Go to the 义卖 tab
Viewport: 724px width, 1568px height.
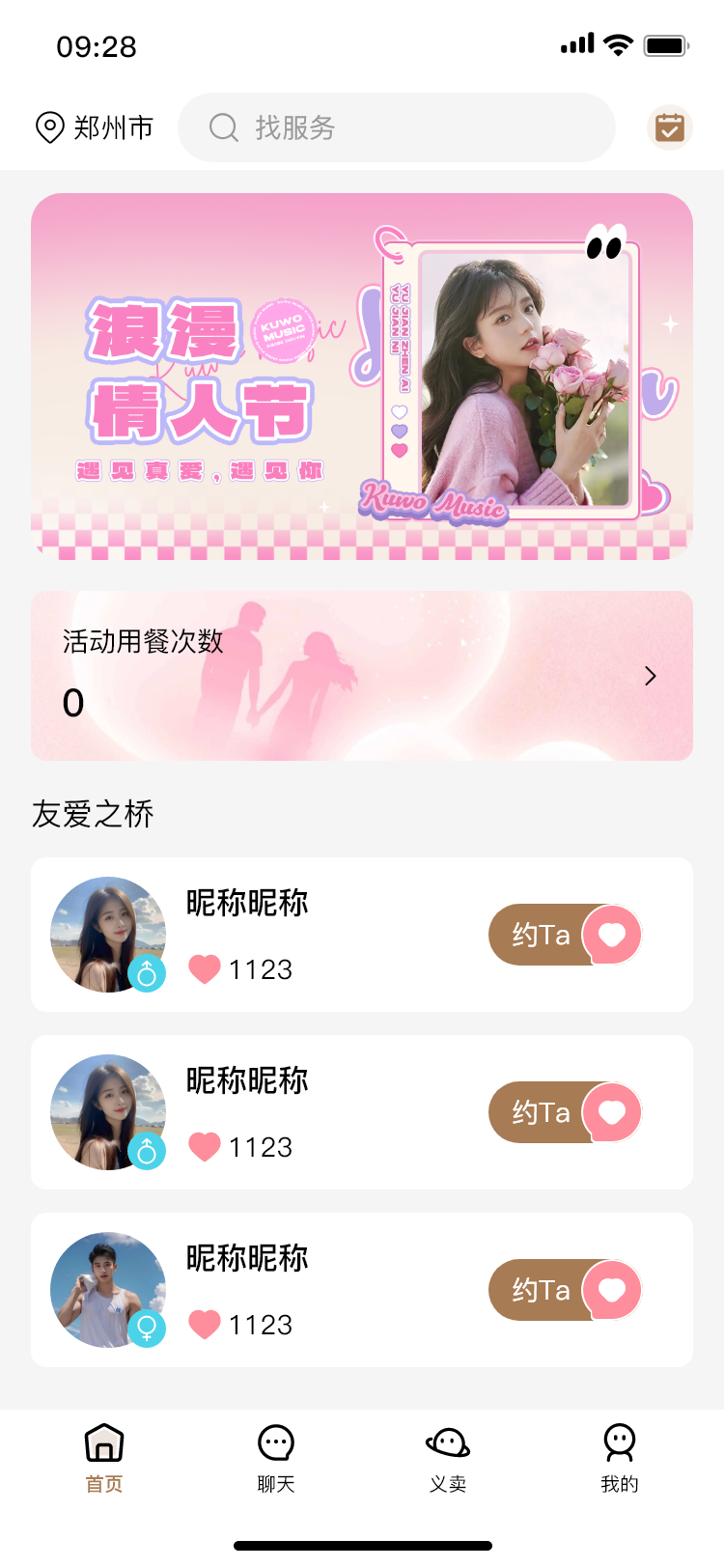[x=448, y=1458]
